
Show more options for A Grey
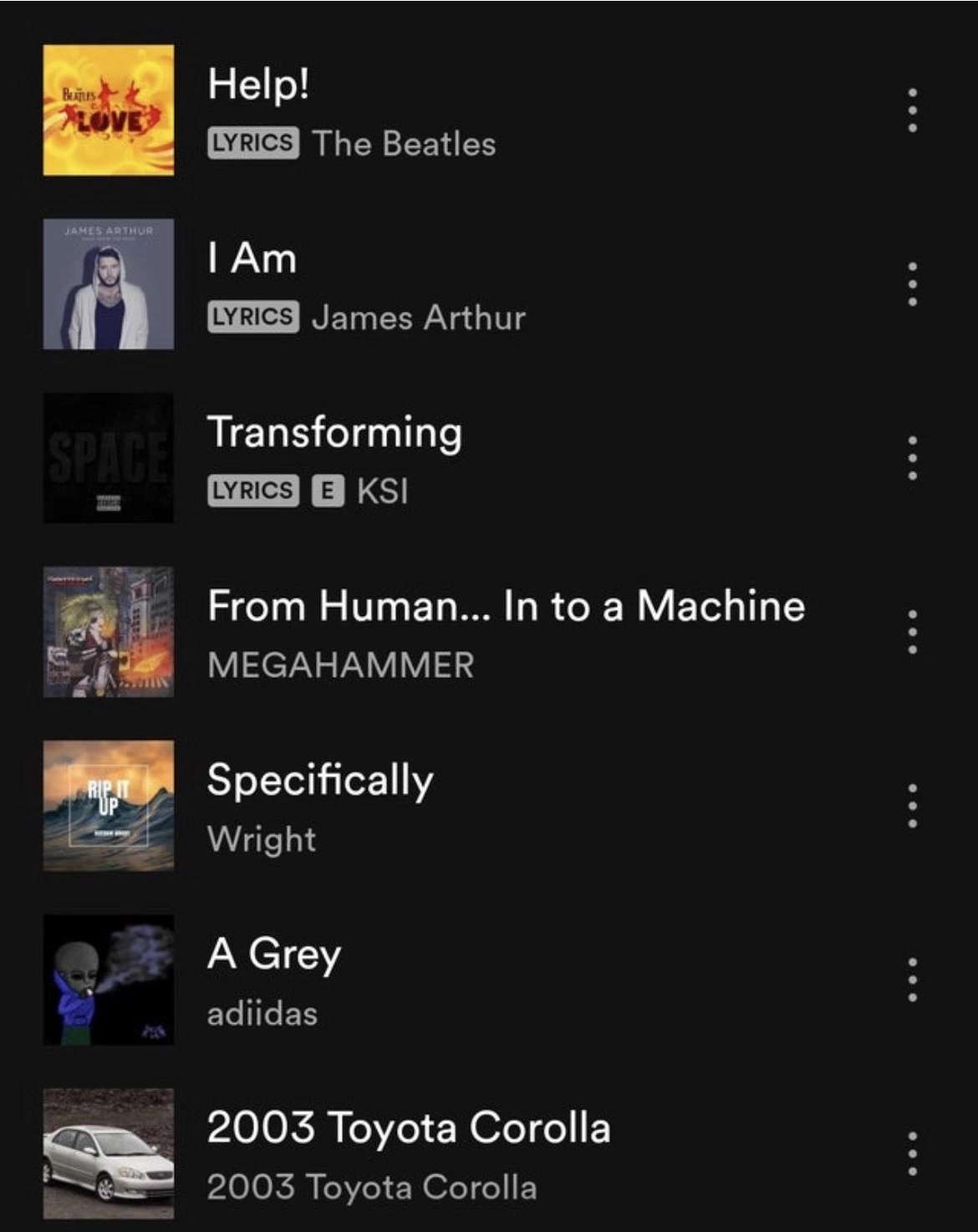pyautogui.click(x=913, y=980)
